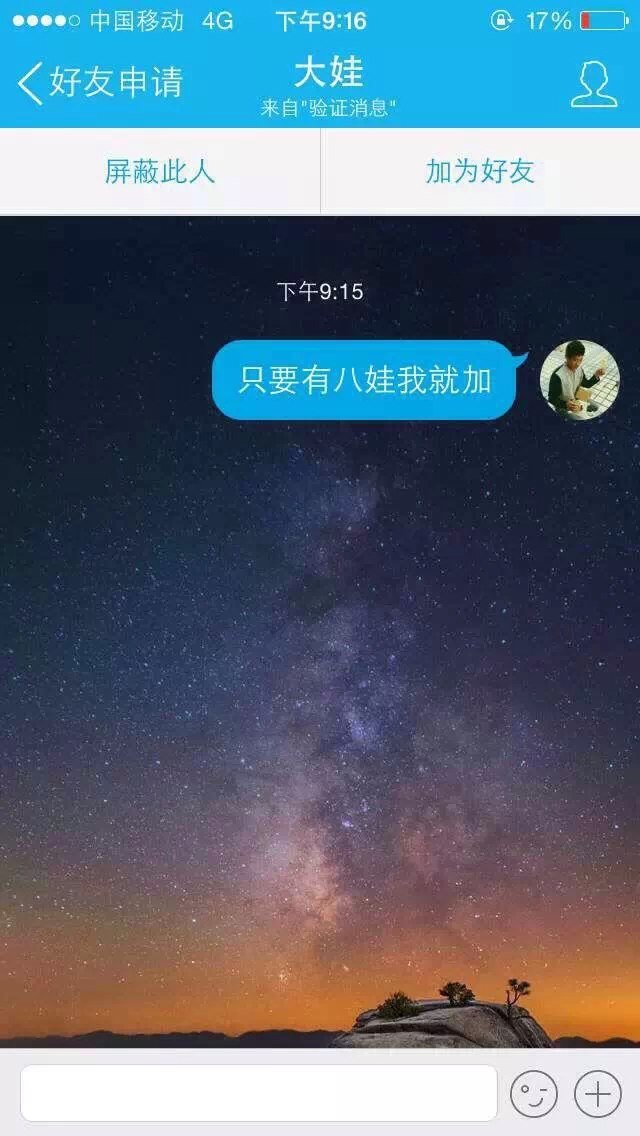
Task: Open the sender's avatar
Action: pyautogui.click(x=580, y=380)
